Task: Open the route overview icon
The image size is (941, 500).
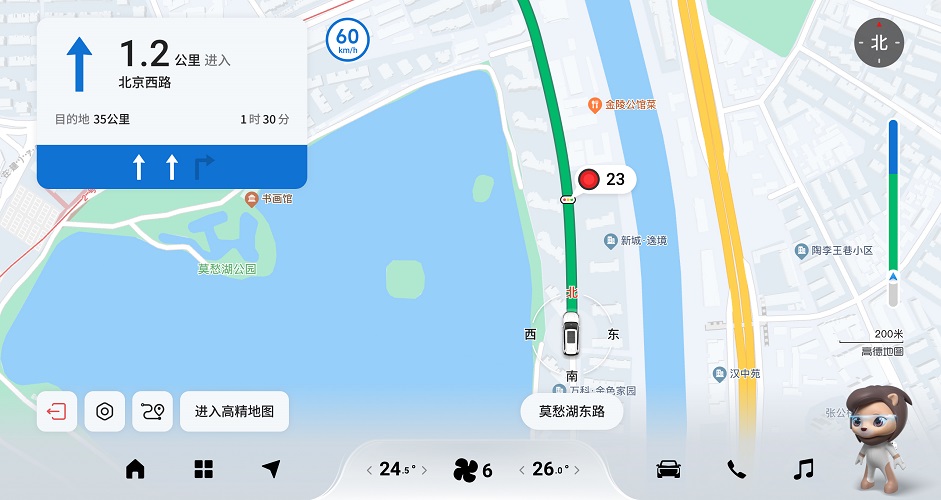Action: pos(152,411)
